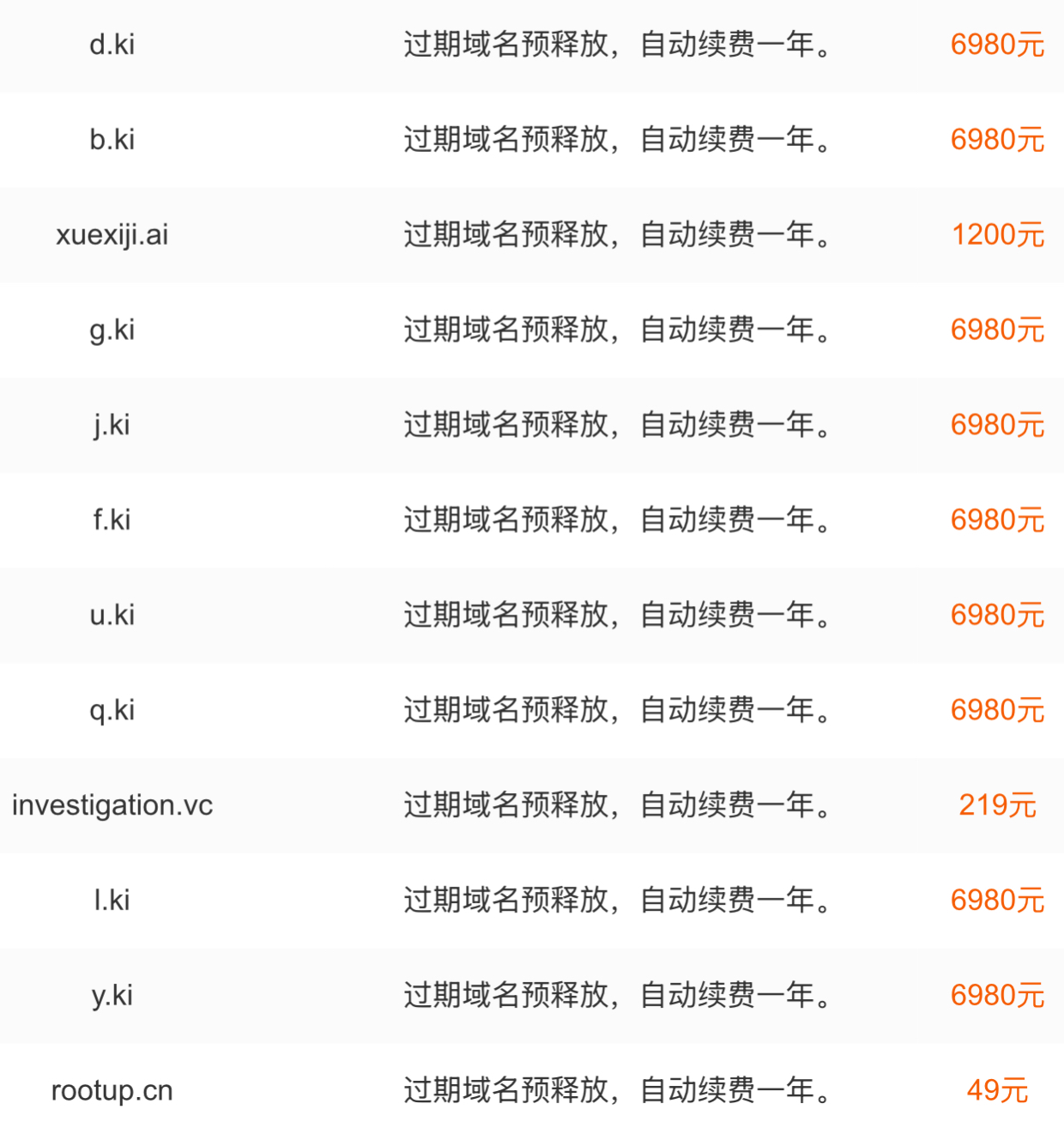Open the u.ki domain row
This screenshot has width=1064, height=1146.
click(112, 615)
